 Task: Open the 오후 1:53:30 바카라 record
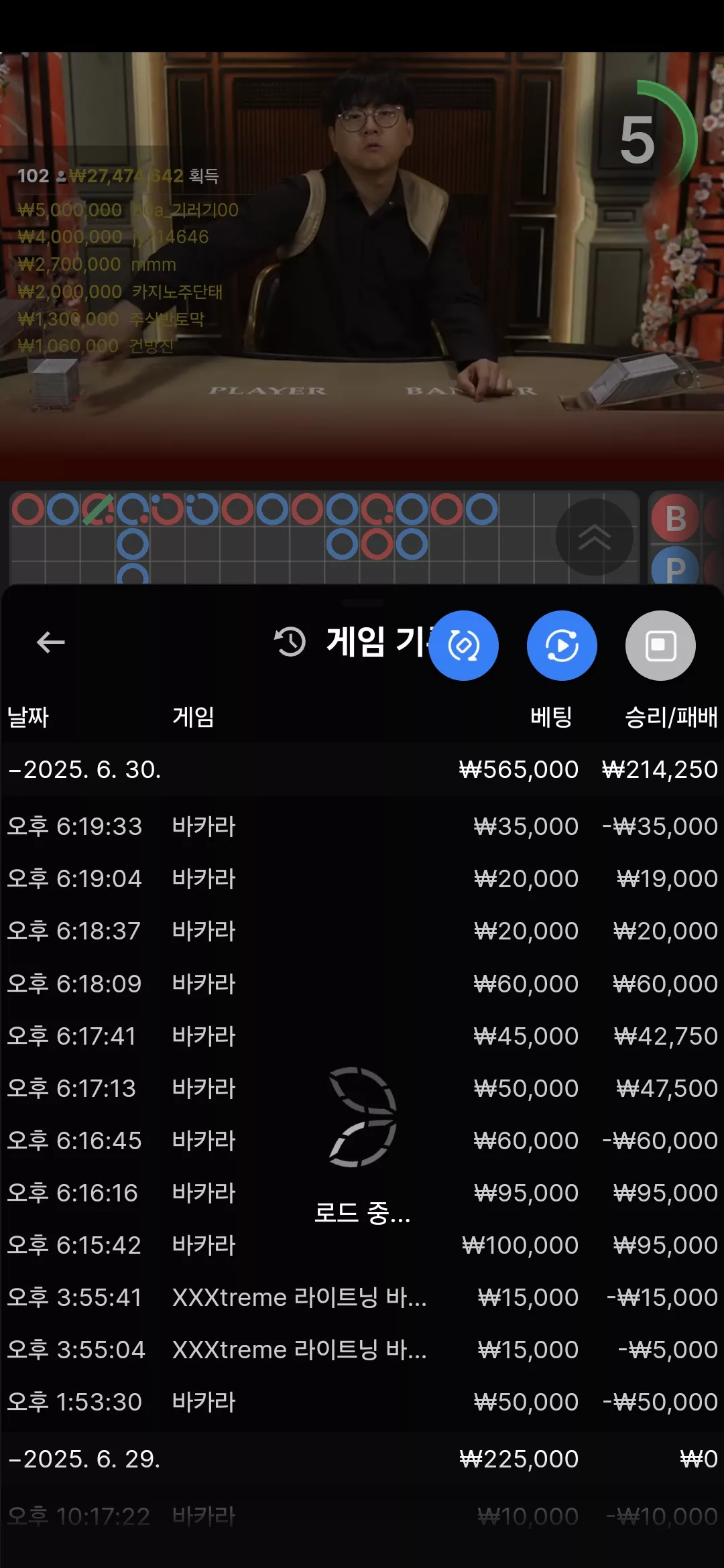pyautogui.click(x=362, y=1402)
